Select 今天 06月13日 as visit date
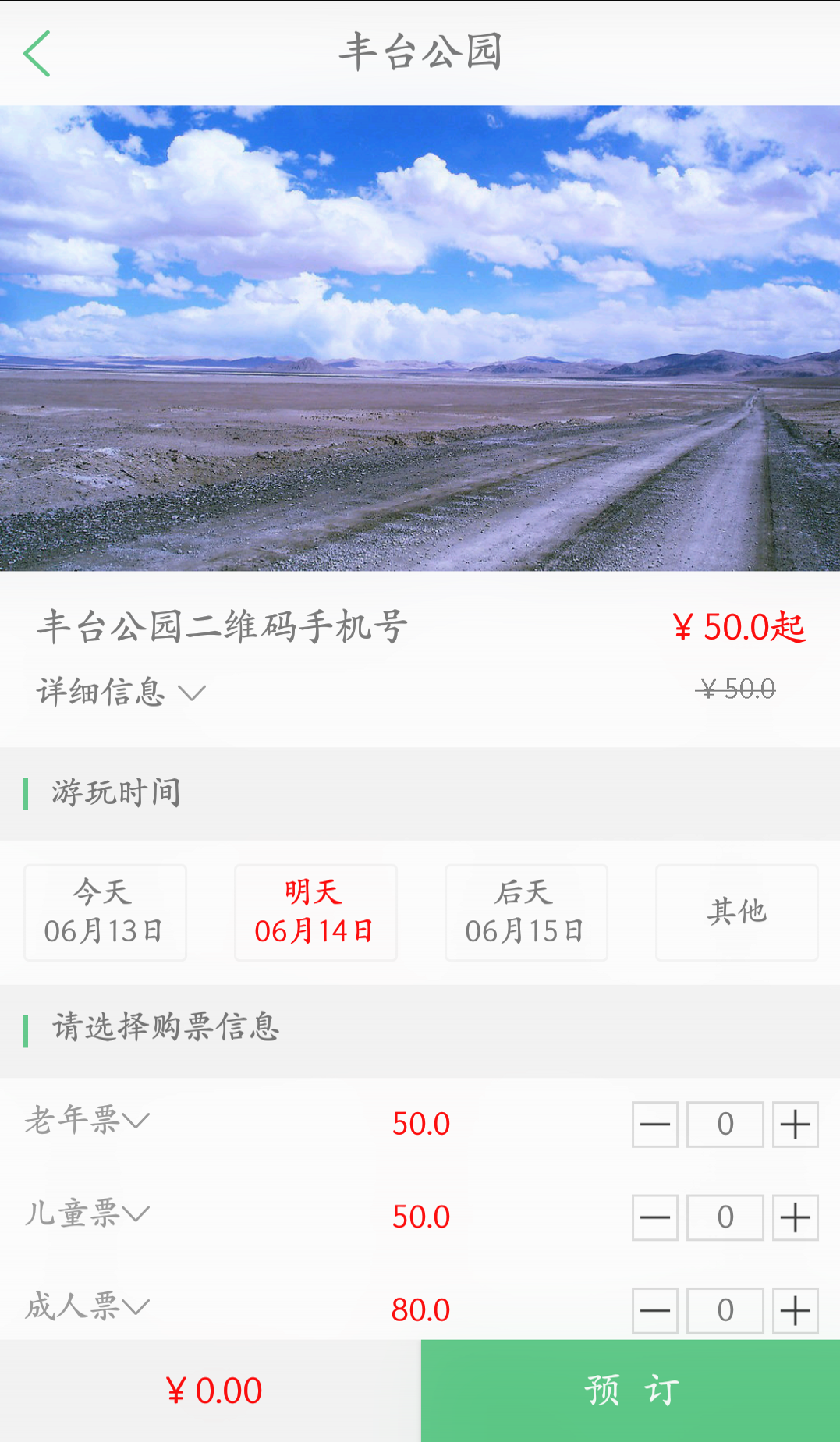The image size is (840, 1442). 105,912
